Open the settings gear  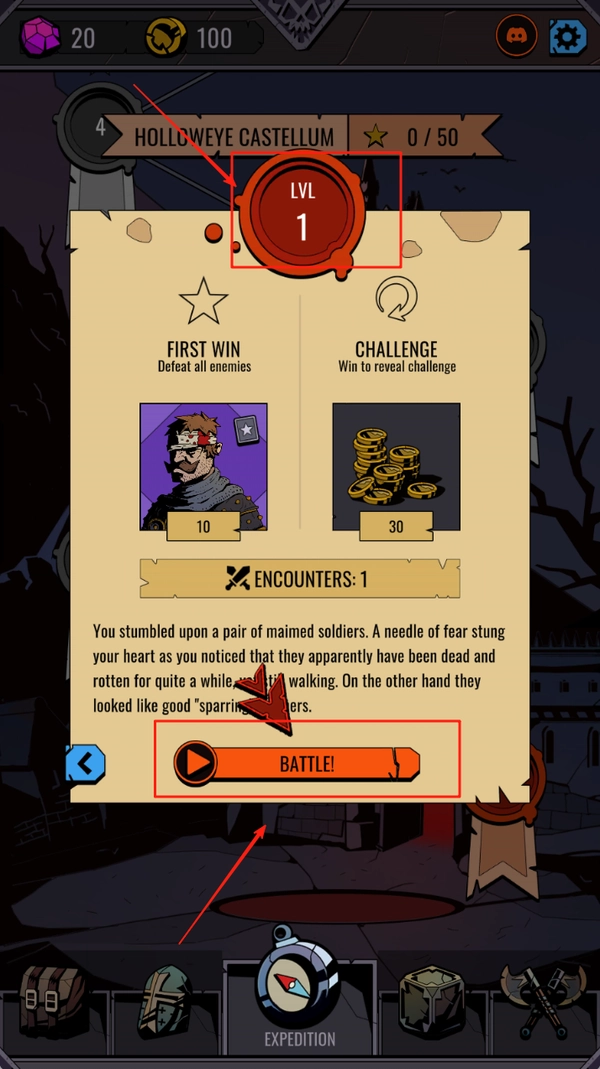567,38
